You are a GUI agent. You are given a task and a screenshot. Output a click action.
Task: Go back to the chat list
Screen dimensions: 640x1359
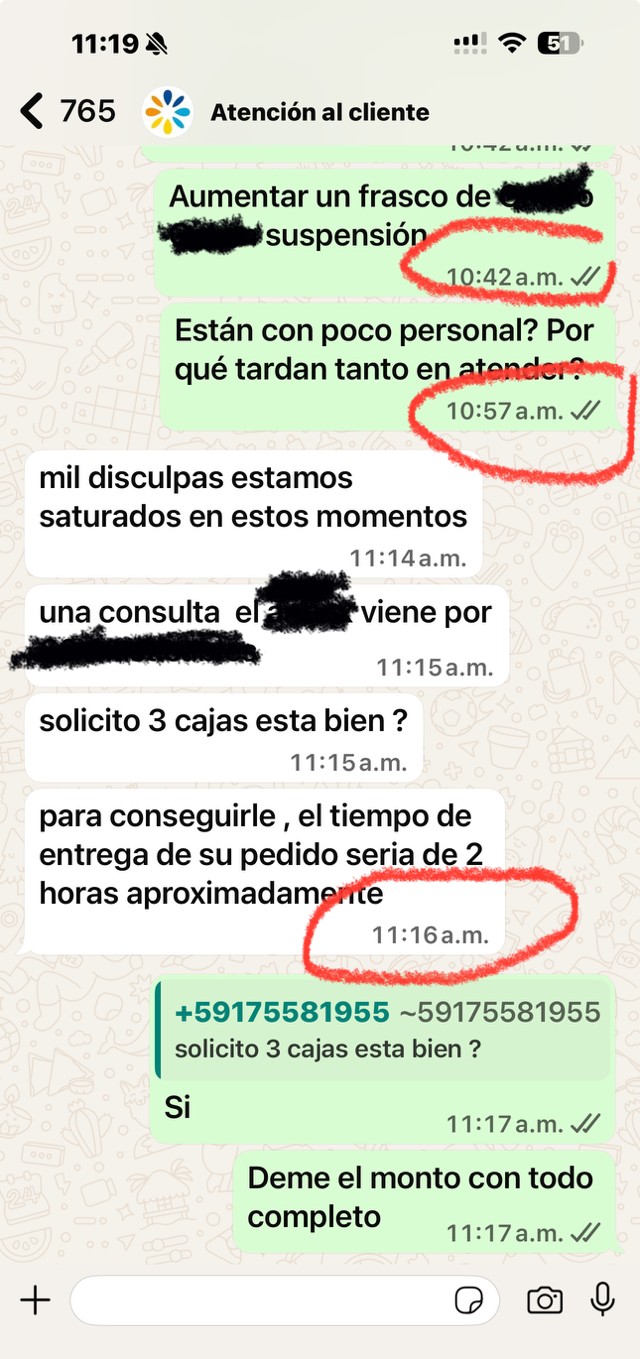[33, 111]
